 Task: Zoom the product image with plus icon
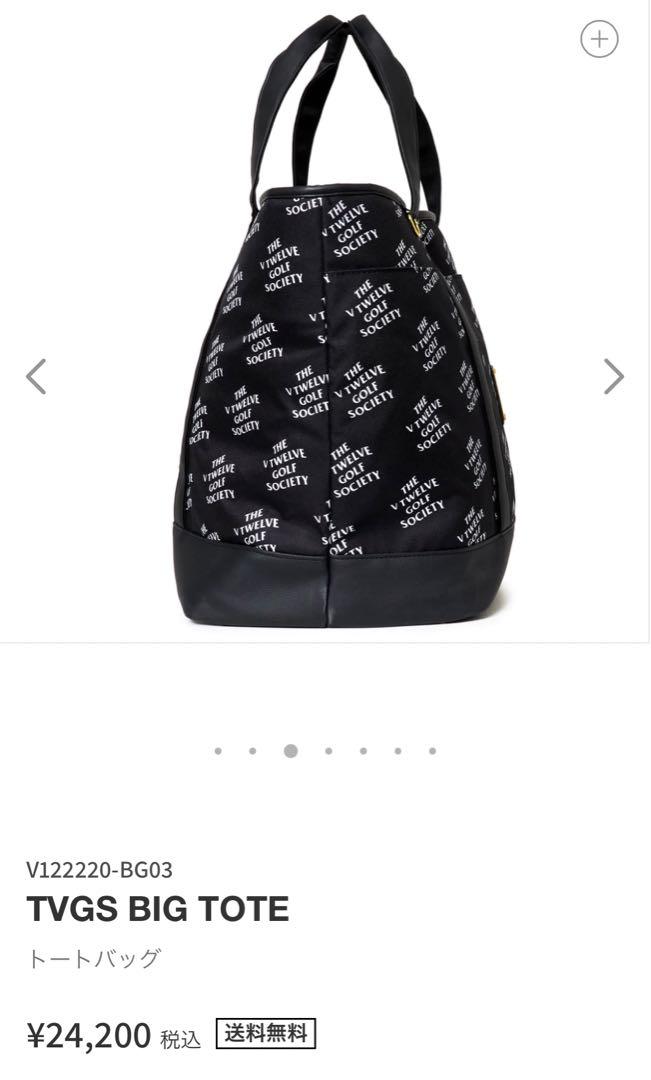pyautogui.click(x=599, y=39)
